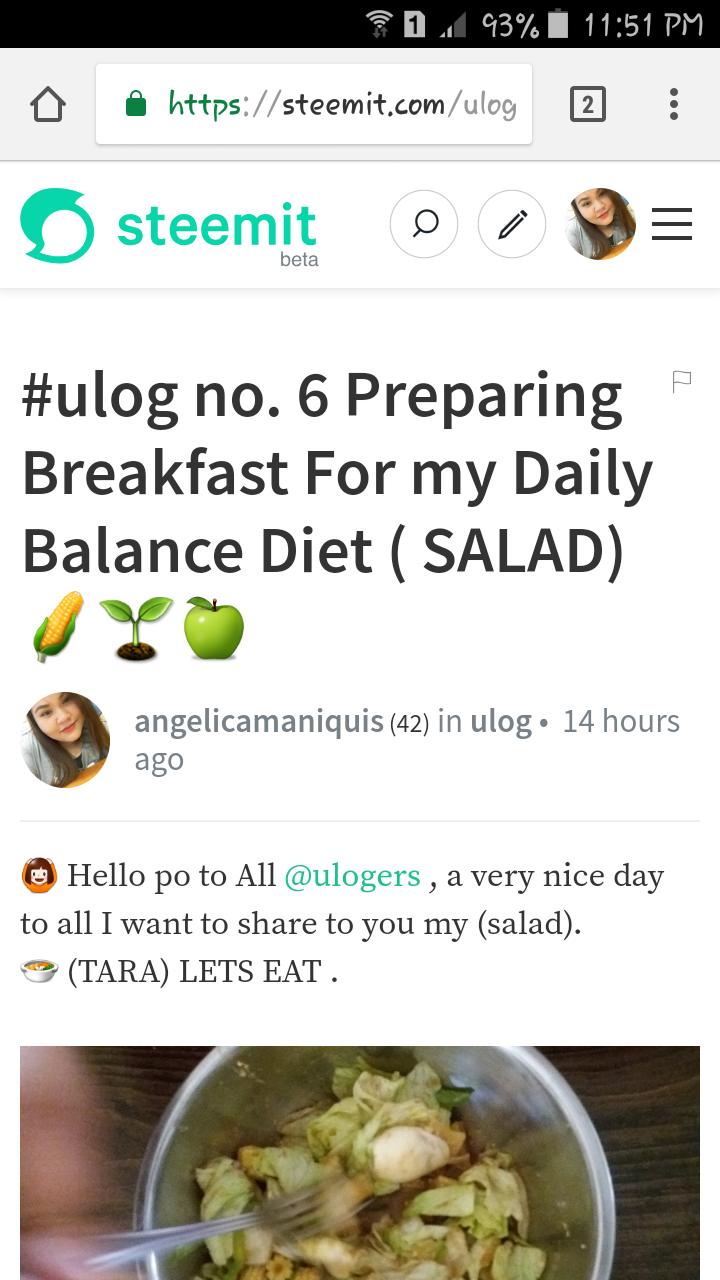View angelicamaniquis author profile
This screenshot has width=720, height=1280.
(259, 721)
